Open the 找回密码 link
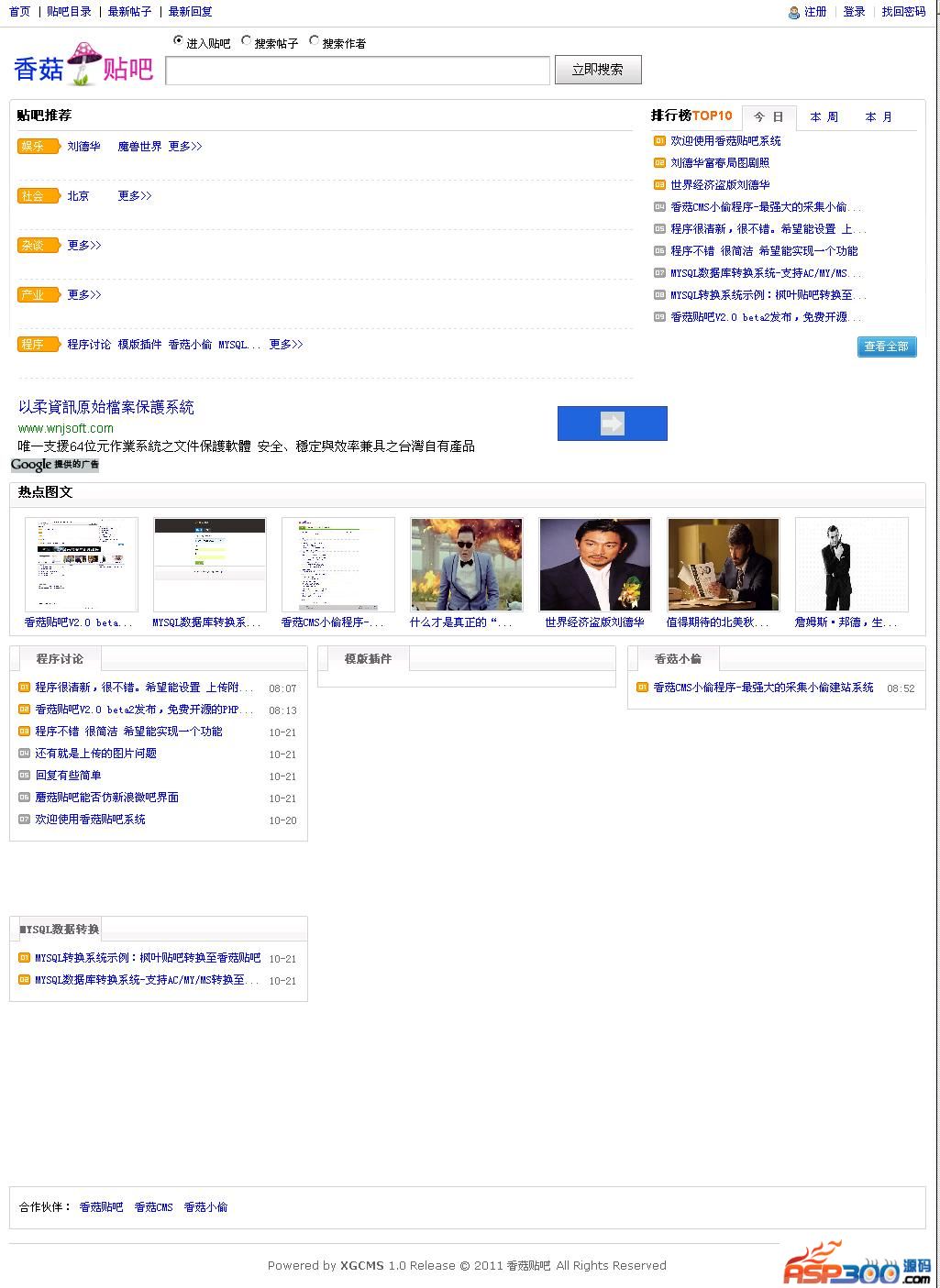 903,12
